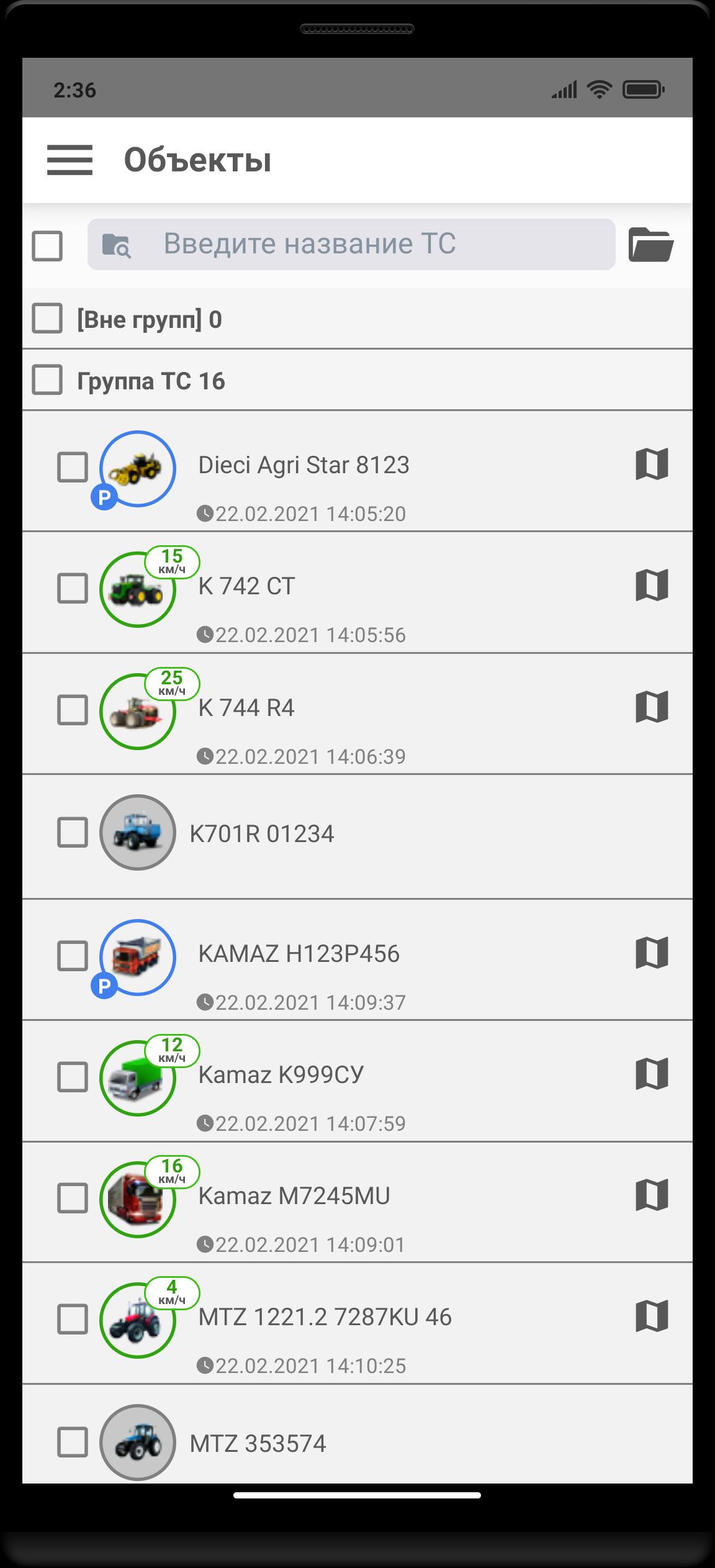Open the K 742 CT vehicle row
Image resolution: width=715 pixels, height=1568 pixels.
tap(372, 587)
